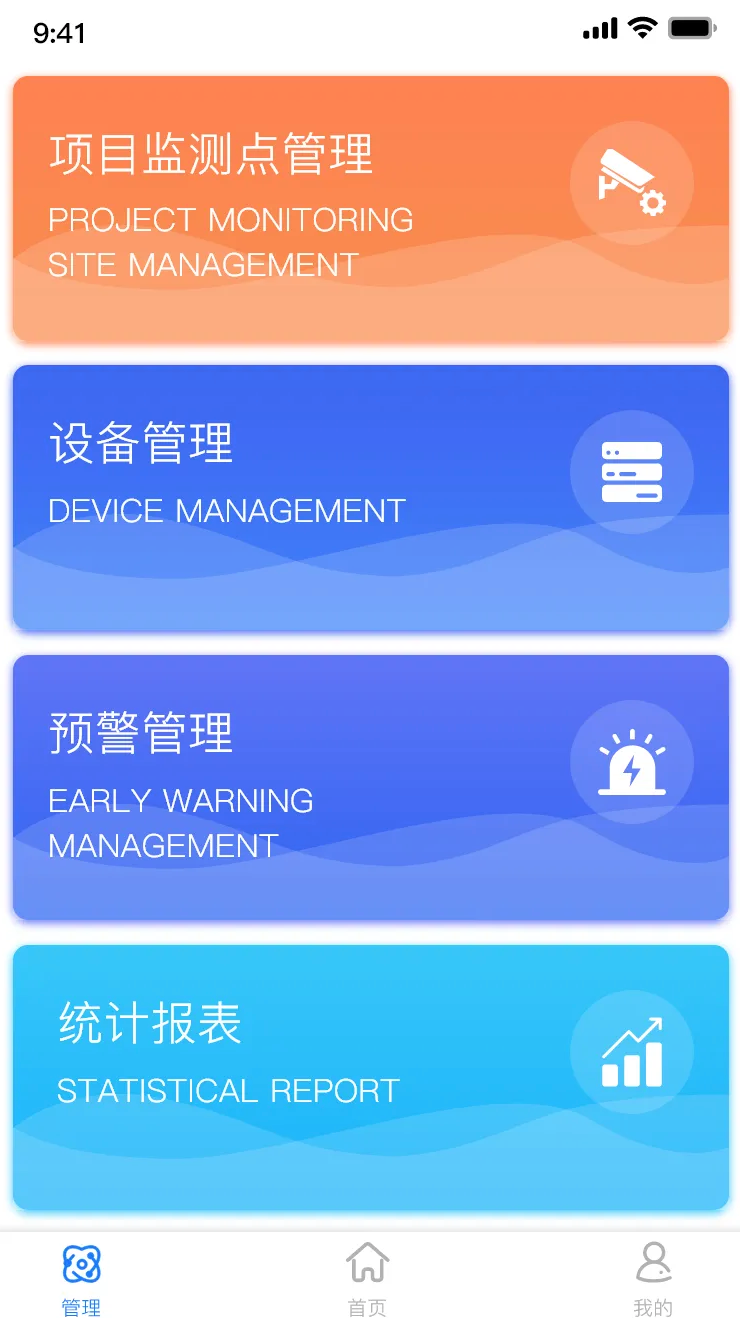Tap the home icon labeled 首页
The image size is (740, 1318).
pyautogui.click(x=368, y=1263)
